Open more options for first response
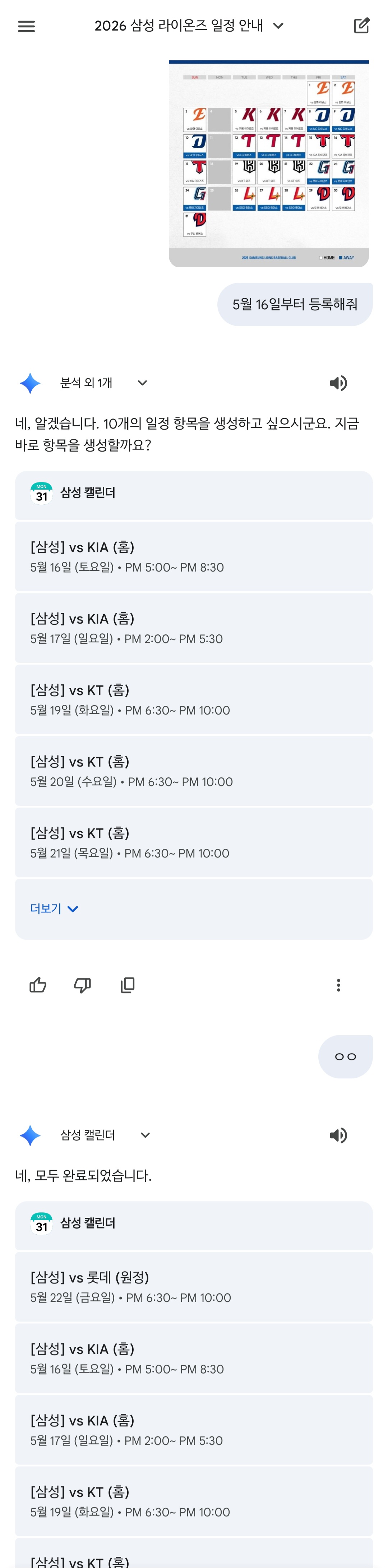The height and width of the screenshot is (1568, 388). pos(338,985)
